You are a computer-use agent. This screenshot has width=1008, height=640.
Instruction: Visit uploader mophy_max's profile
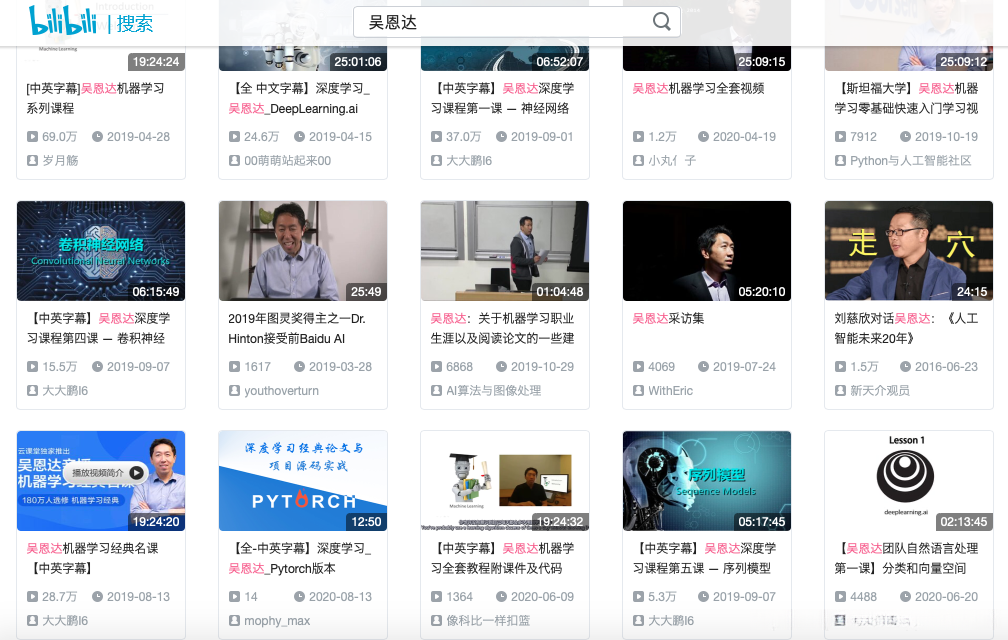click(277, 621)
